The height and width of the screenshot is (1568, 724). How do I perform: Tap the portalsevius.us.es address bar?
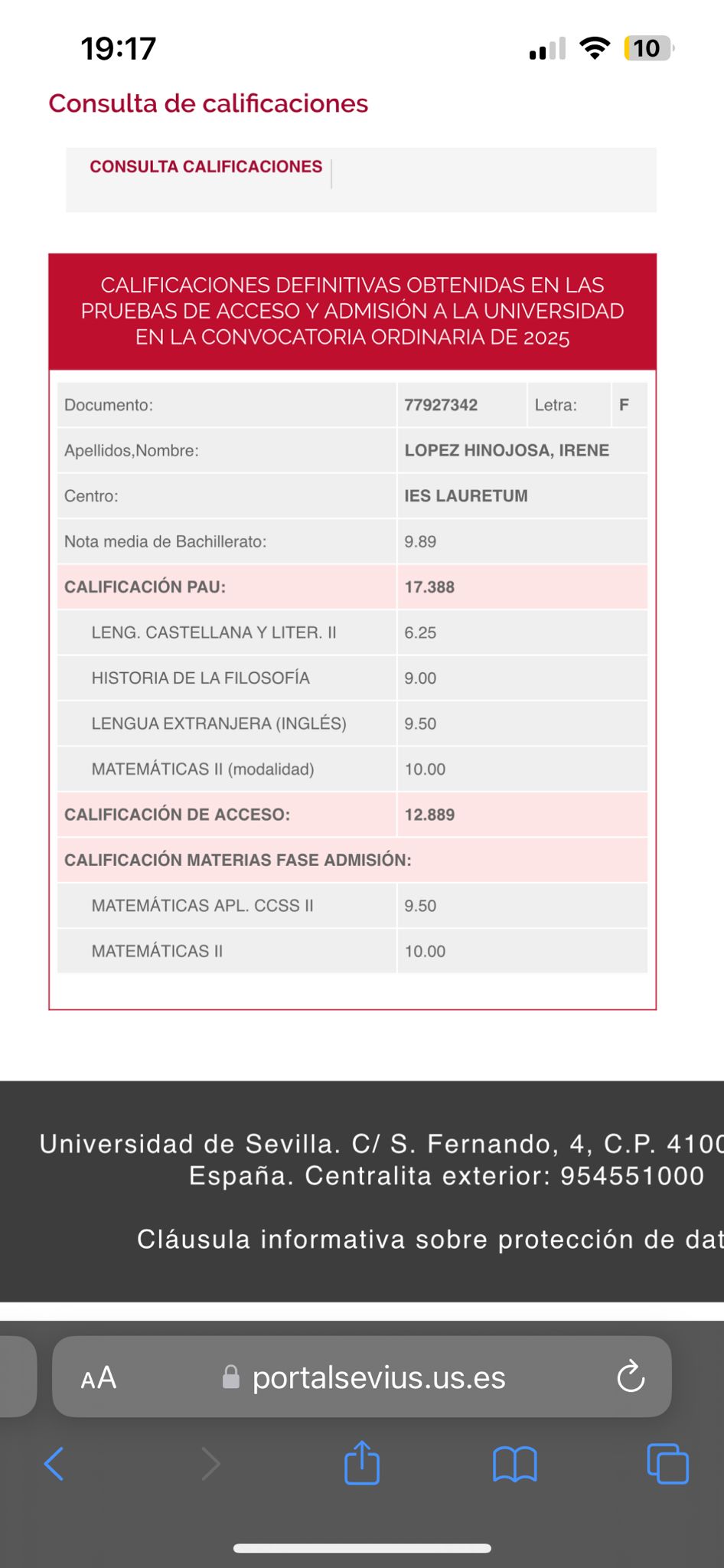pyautogui.click(x=362, y=1377)
